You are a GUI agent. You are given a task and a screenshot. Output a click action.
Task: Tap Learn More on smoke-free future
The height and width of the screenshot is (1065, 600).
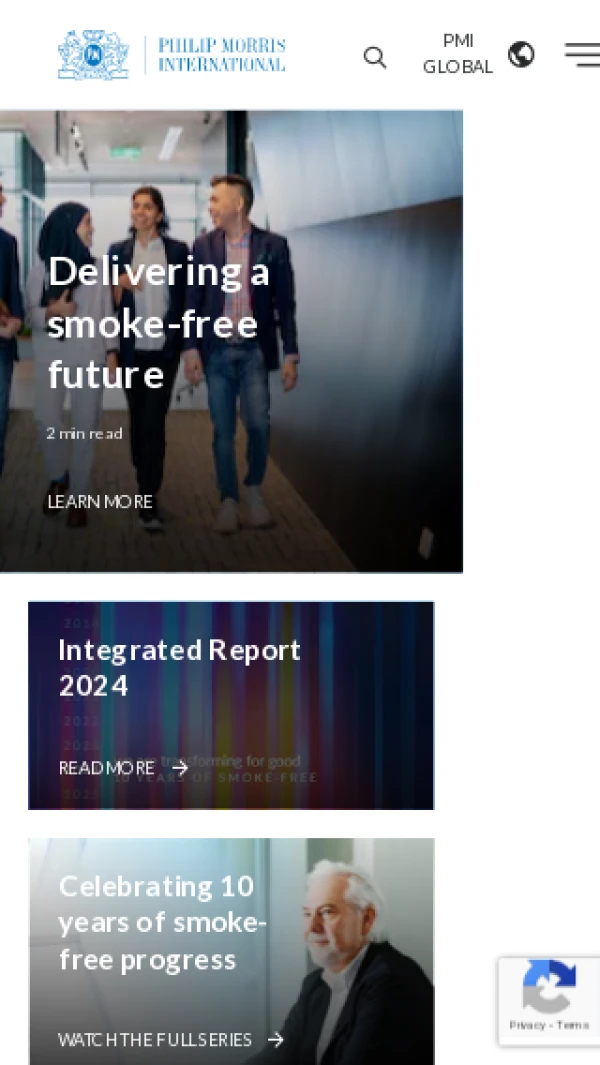tap(100, 501)
